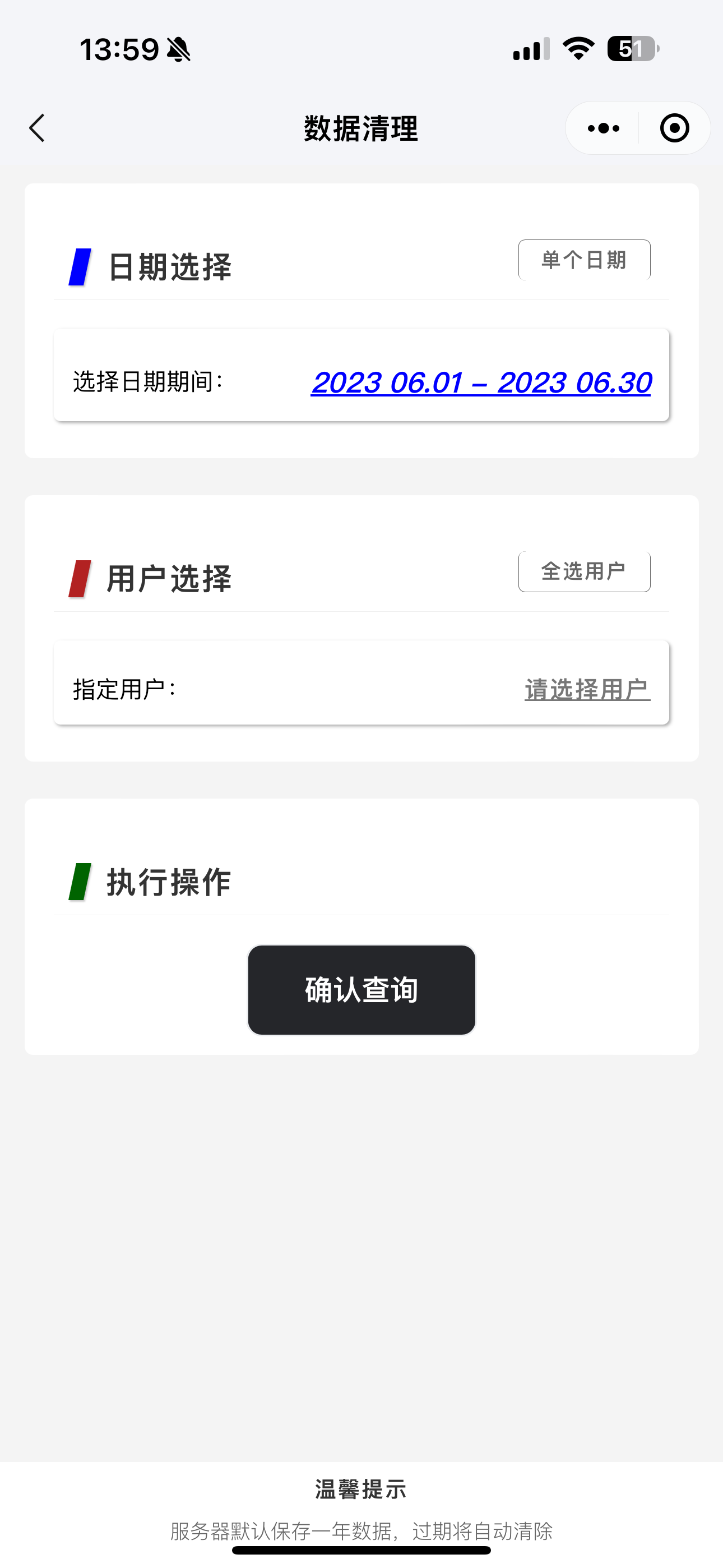Open the mini program overflow menu
Image resolution: width=723 pixels, height=1568 pixels.
click(603, 128)
